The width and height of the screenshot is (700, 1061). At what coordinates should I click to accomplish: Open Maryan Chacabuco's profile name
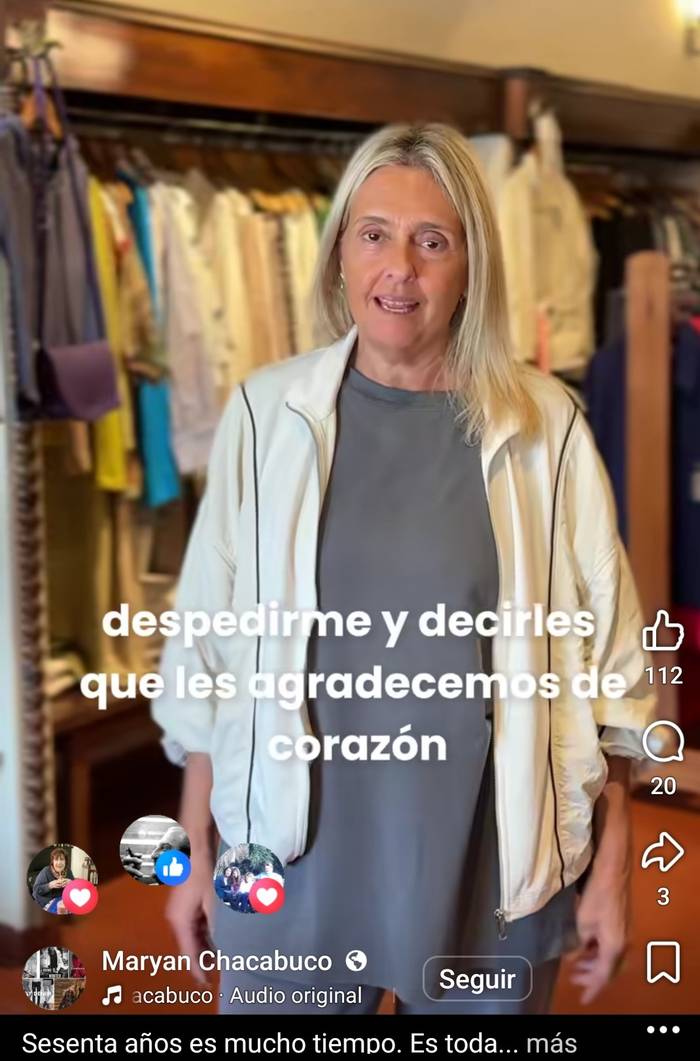(x=217, y=962)
